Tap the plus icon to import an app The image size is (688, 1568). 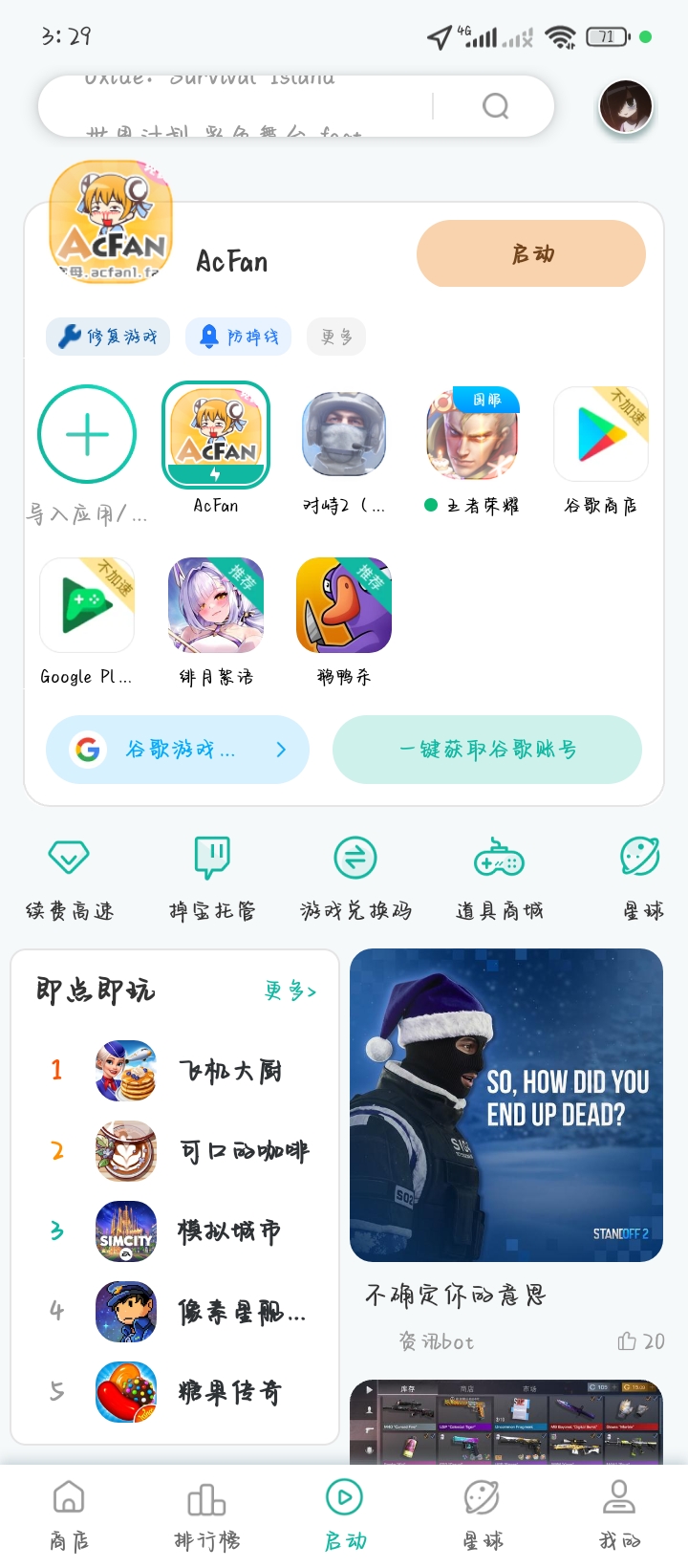click(87, 433)
